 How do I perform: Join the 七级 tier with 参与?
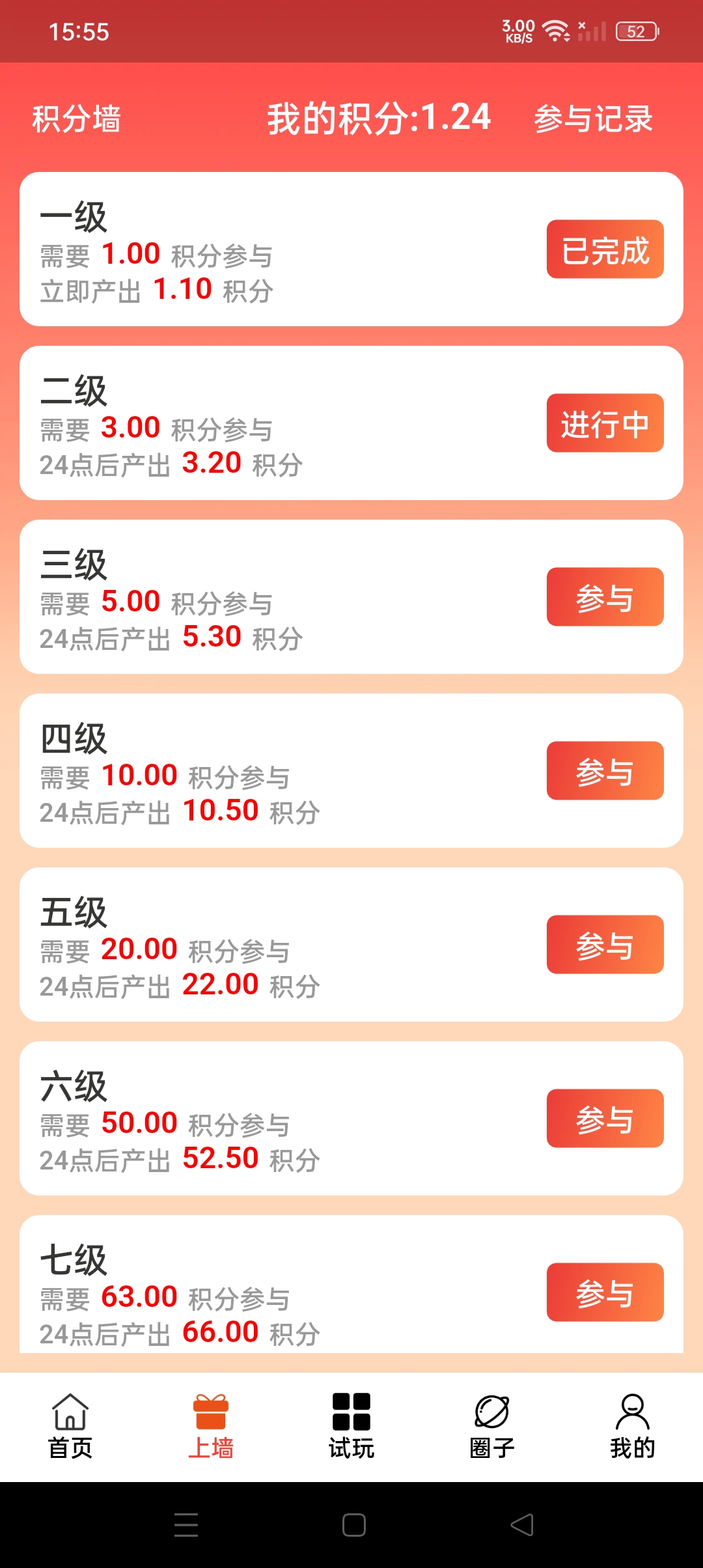[x=605, y=1293]
